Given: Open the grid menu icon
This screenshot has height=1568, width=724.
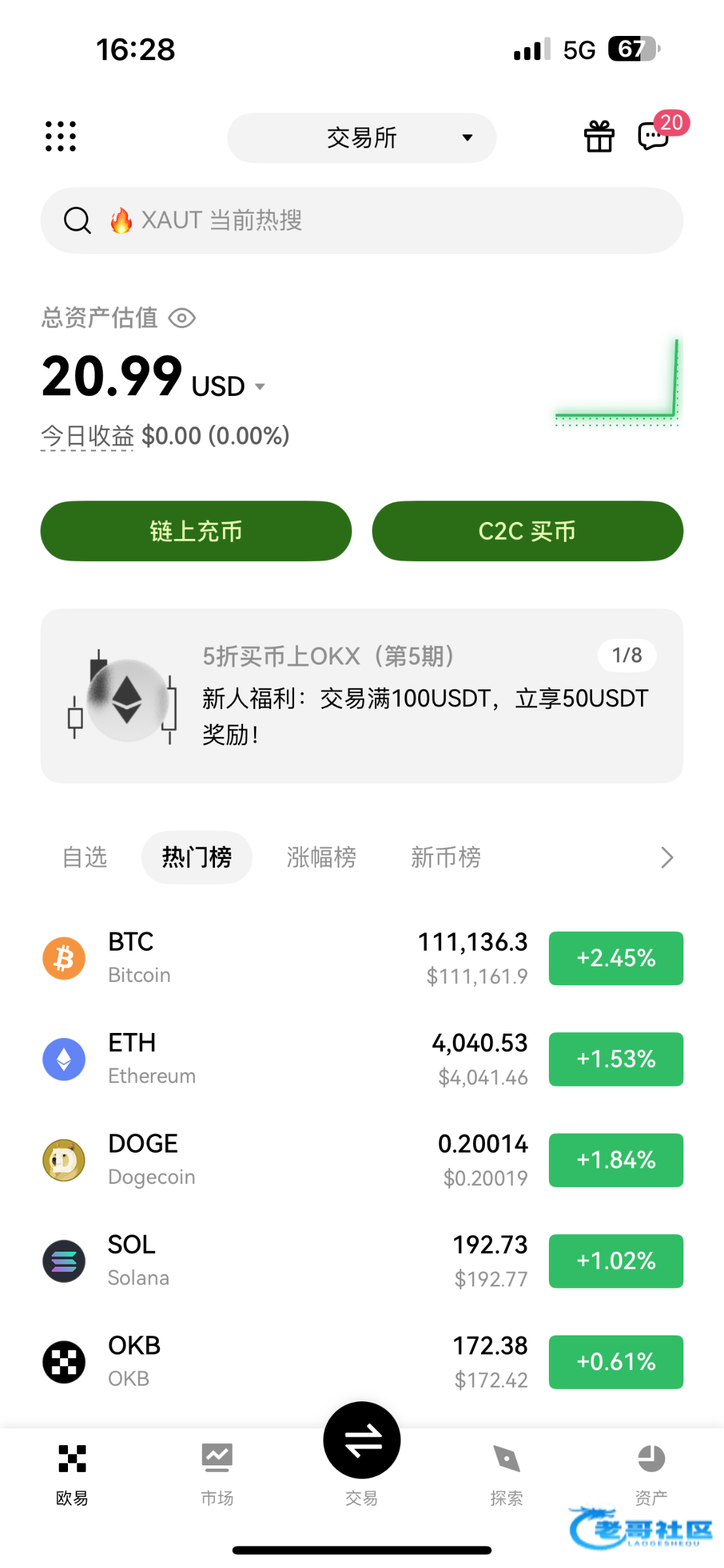Looking at the screenshot, I should click(61, 137).
